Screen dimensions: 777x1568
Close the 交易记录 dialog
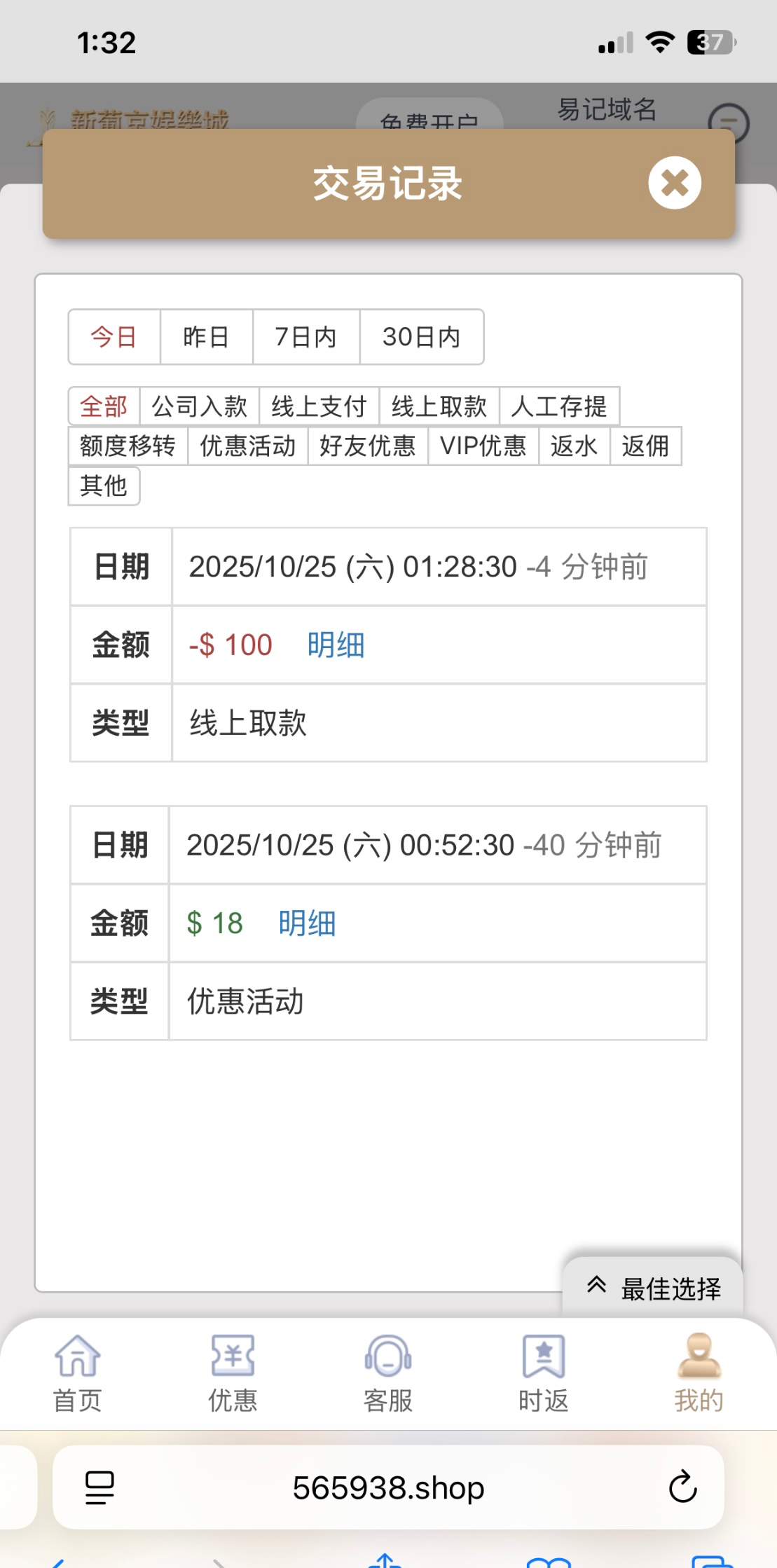click(x=674, y=183)
